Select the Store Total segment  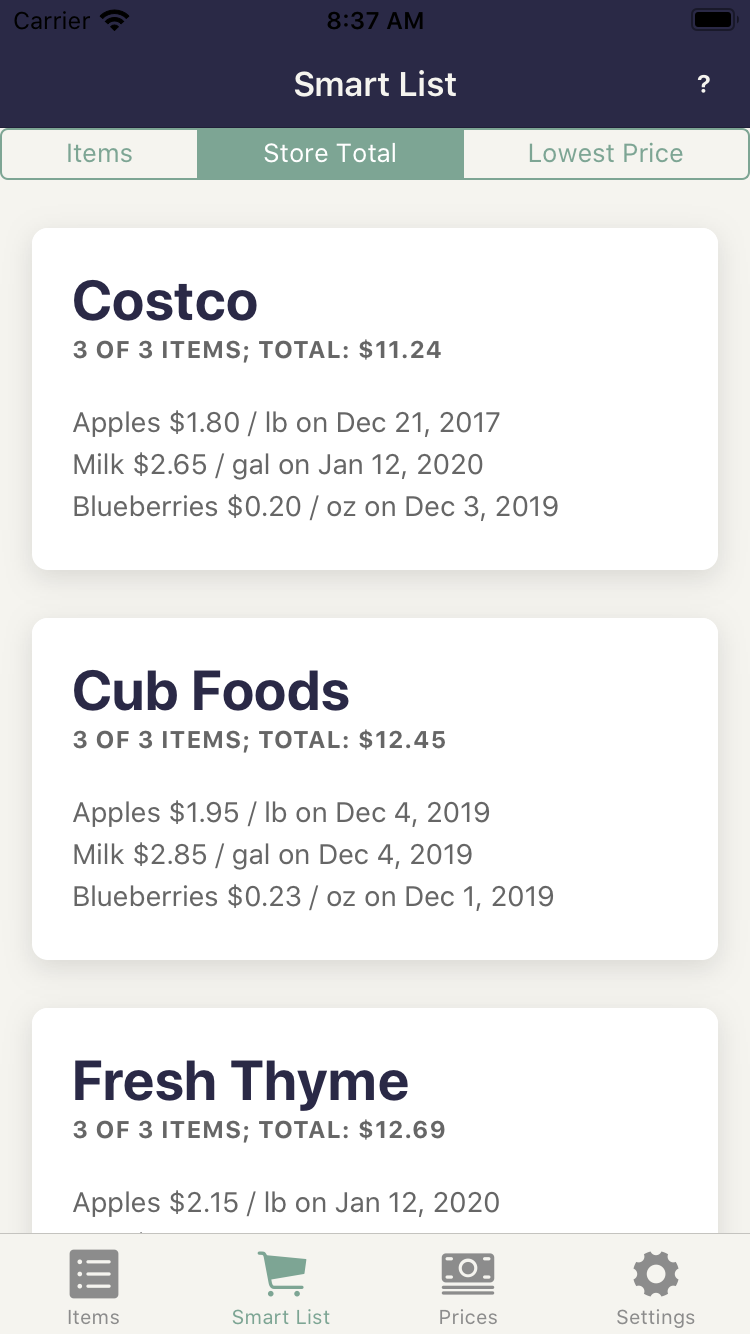point(330,154)
